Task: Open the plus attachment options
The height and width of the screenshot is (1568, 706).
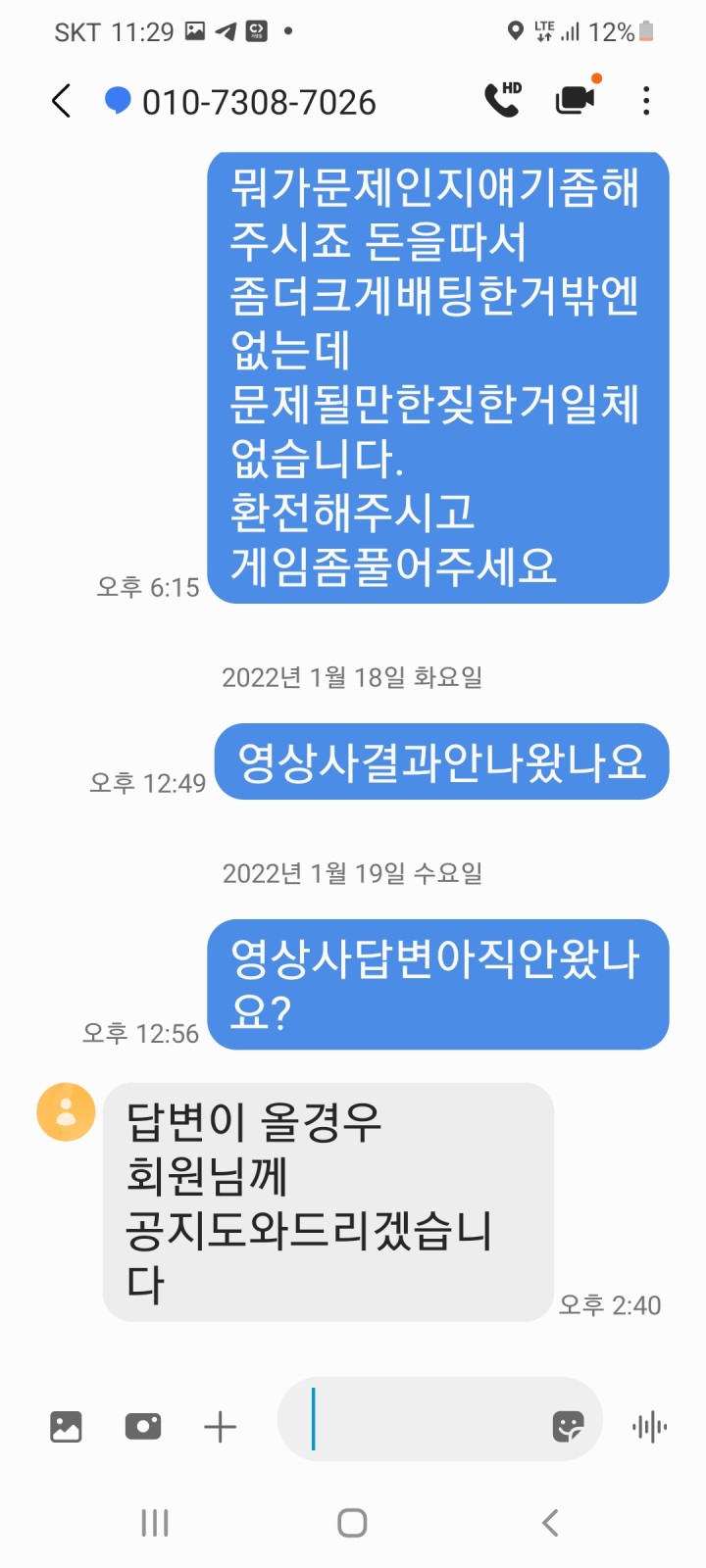Action: pyautogui.click(x=221, y=1427)
